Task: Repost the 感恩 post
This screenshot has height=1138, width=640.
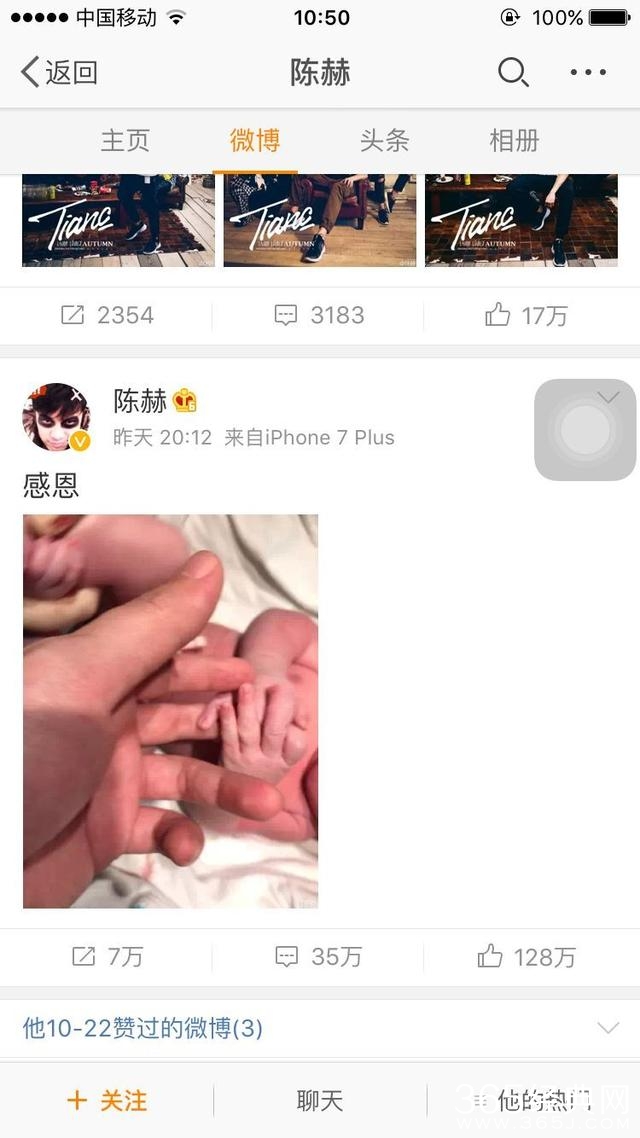Action: (107, 957)
